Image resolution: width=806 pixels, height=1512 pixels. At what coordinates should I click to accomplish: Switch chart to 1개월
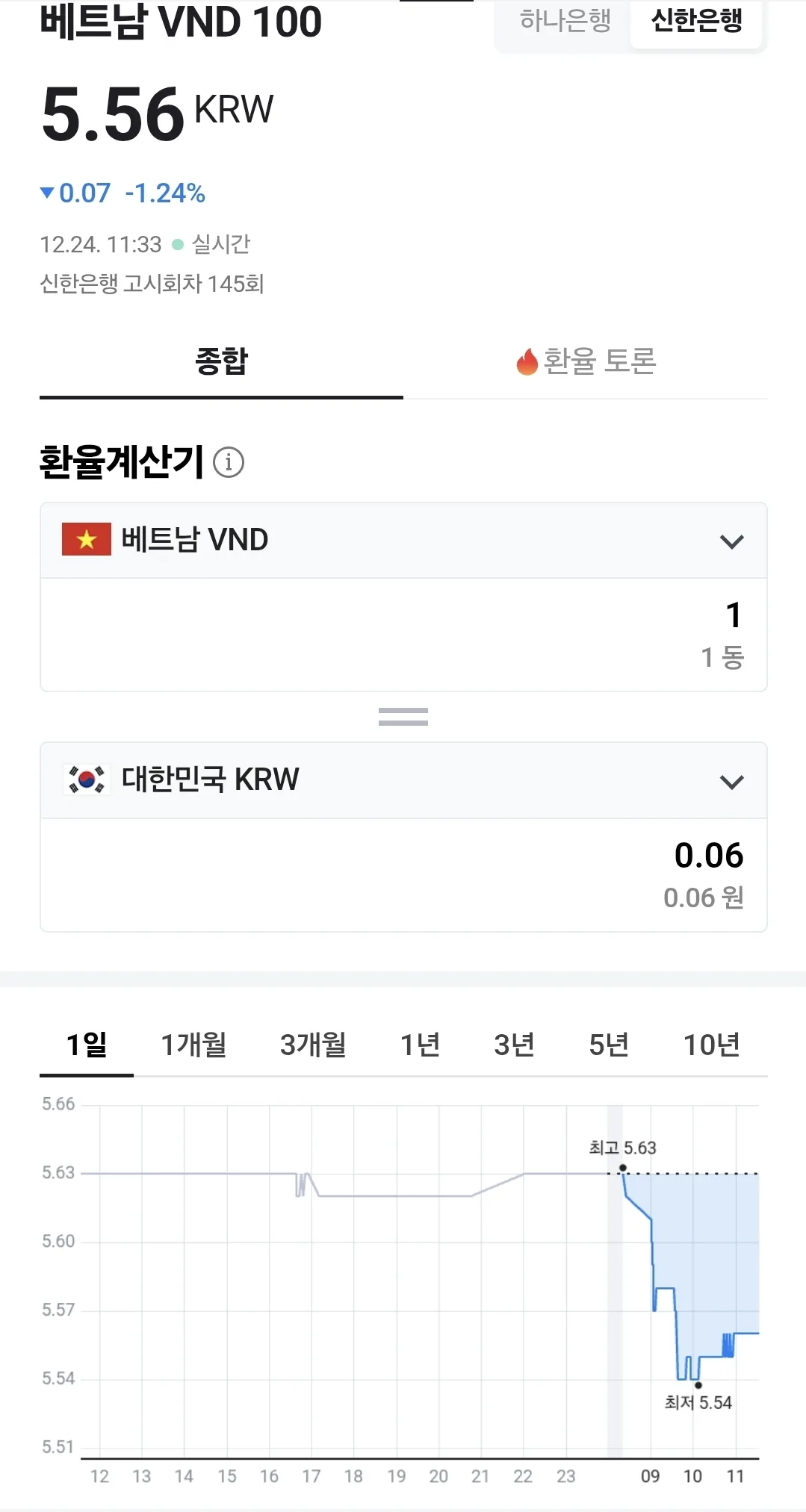click(x=193, y=1045)
